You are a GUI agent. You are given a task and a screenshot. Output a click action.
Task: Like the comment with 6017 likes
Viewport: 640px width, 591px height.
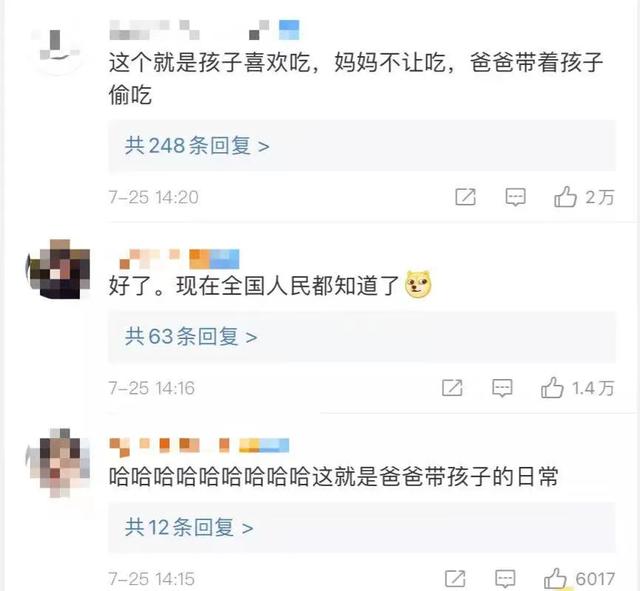[555, 578]
